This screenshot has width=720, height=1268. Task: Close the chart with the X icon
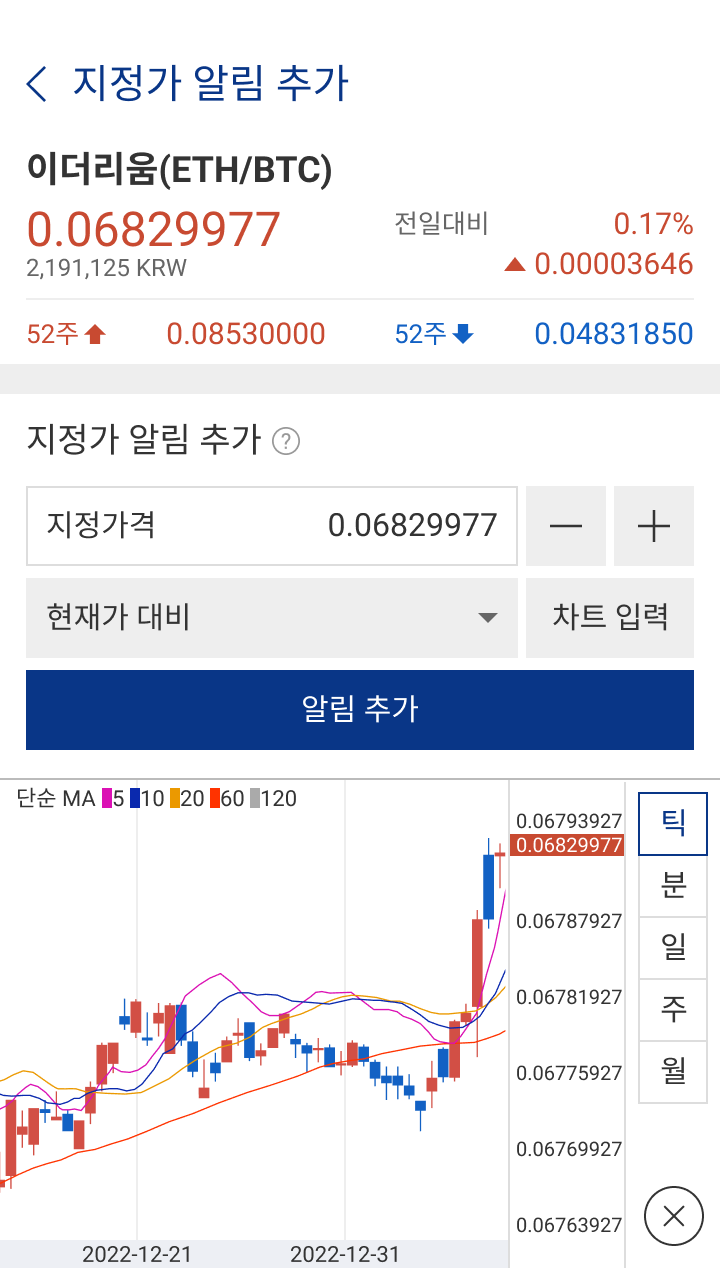(672, 1216)
